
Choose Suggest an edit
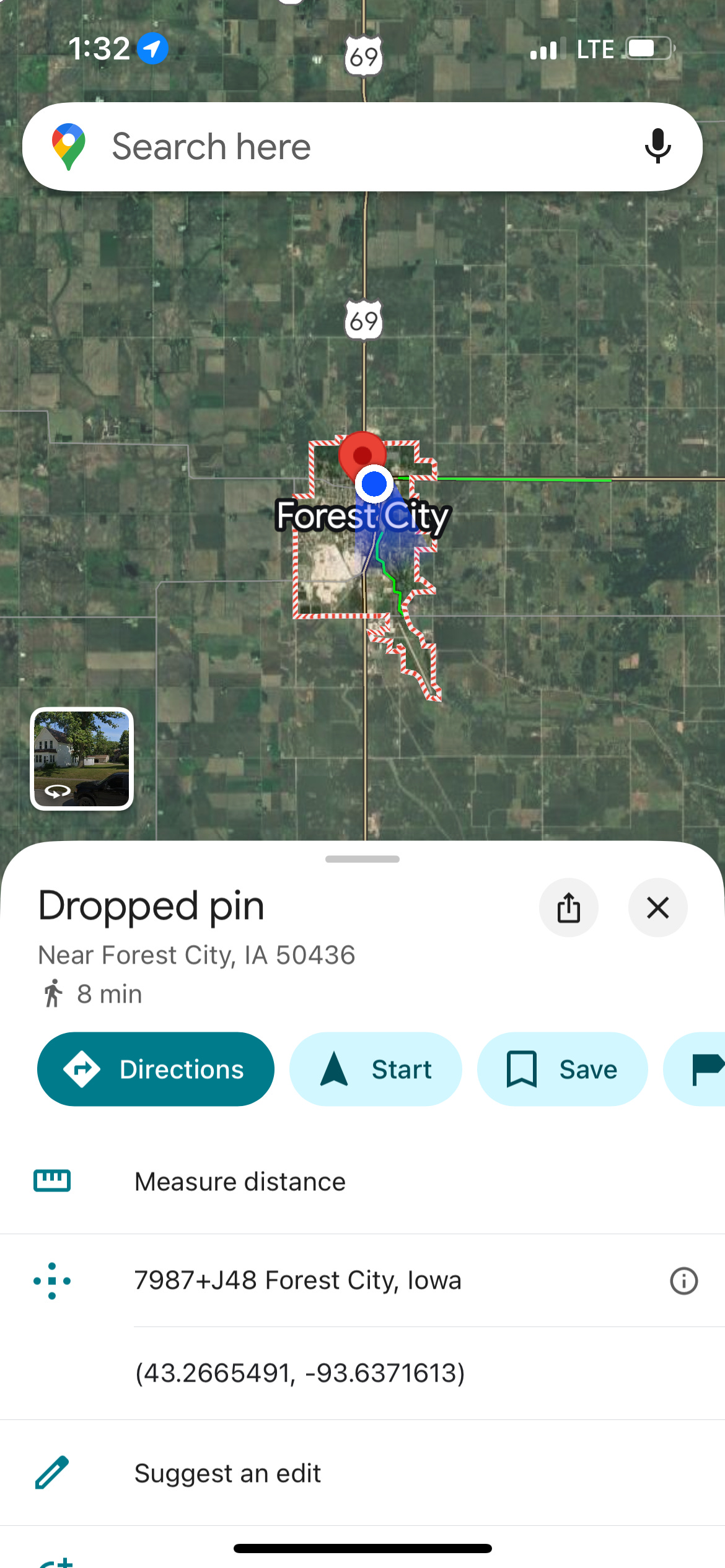(x=227, y=1473)
